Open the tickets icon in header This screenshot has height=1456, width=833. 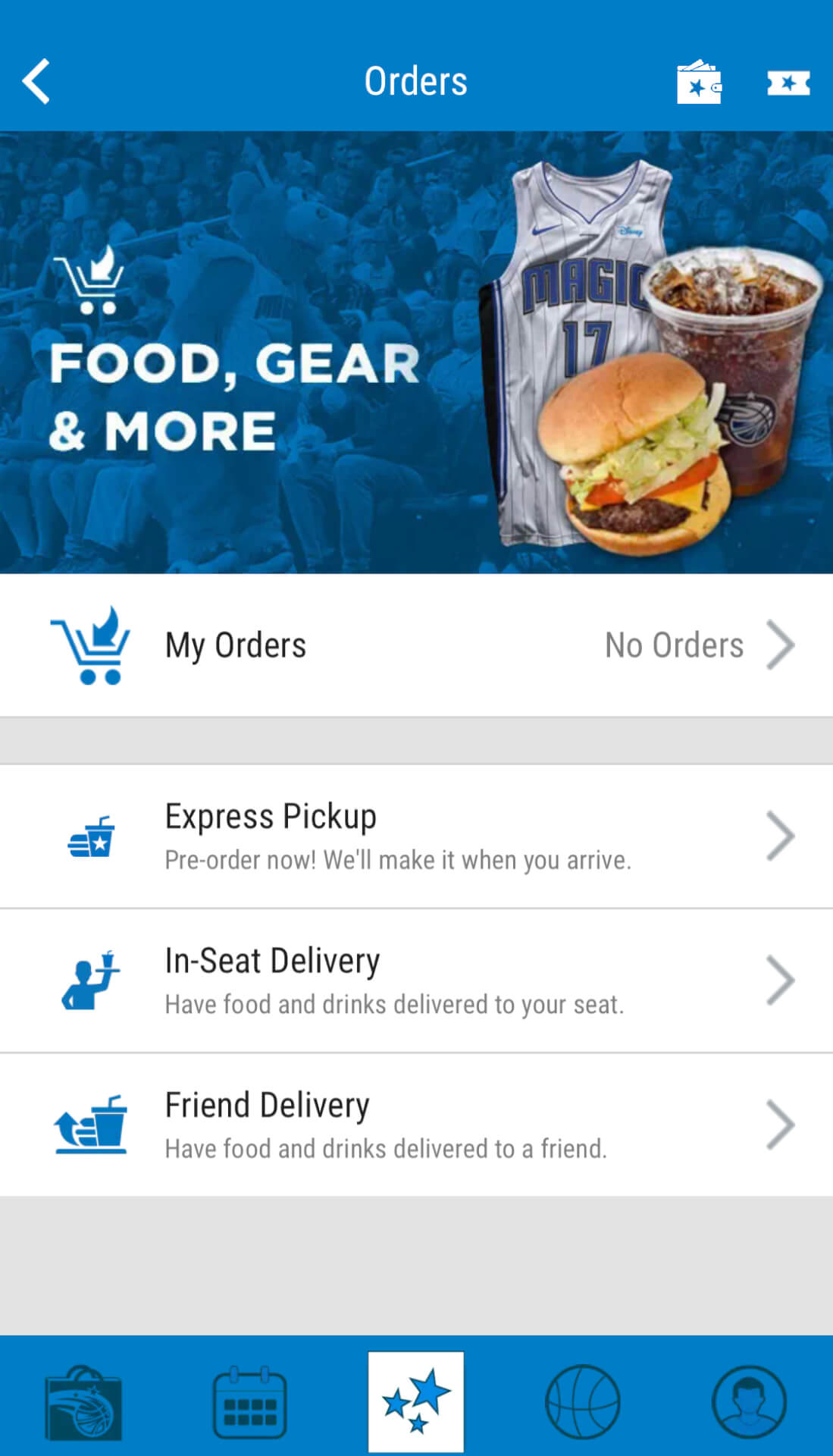coord(788,83)
